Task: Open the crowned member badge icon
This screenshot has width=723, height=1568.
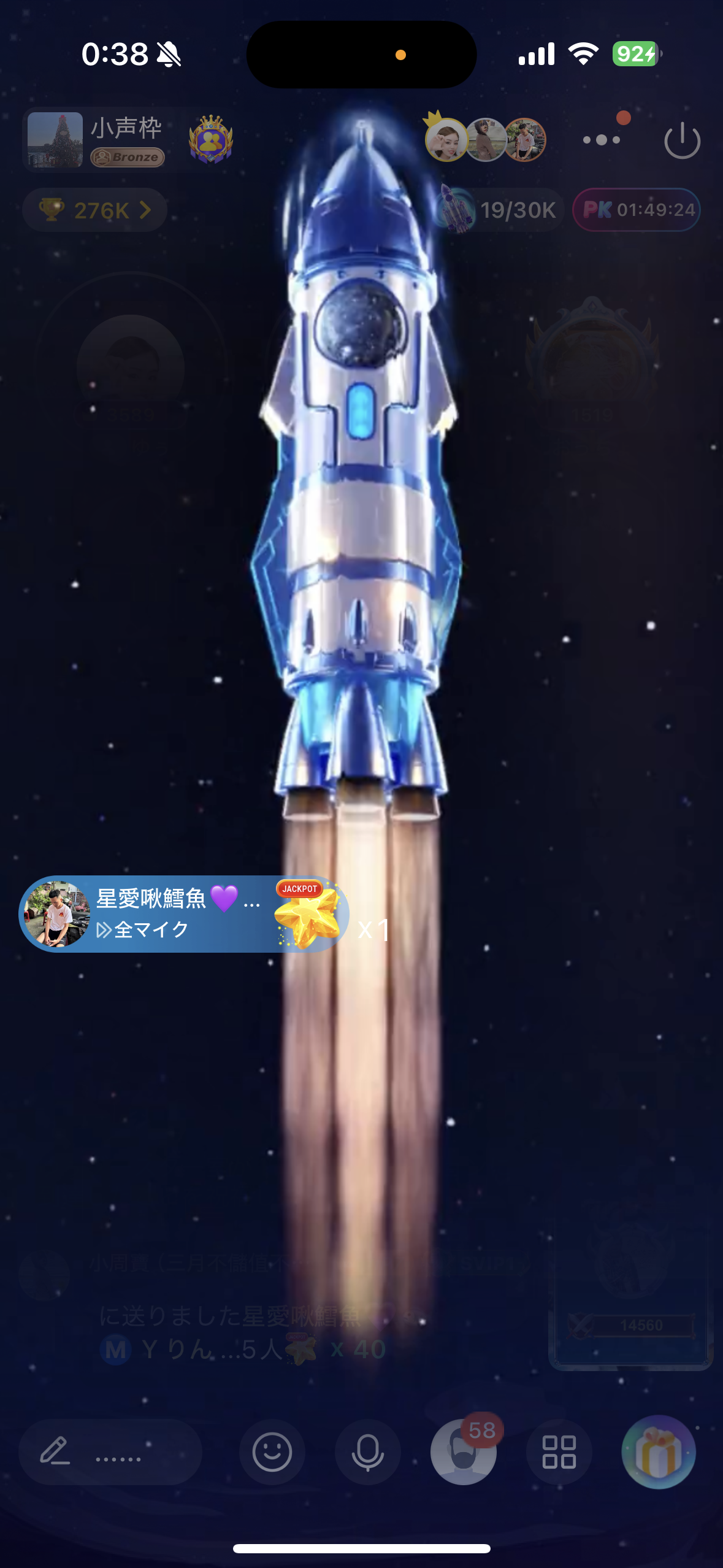Action: coord(211,140)
